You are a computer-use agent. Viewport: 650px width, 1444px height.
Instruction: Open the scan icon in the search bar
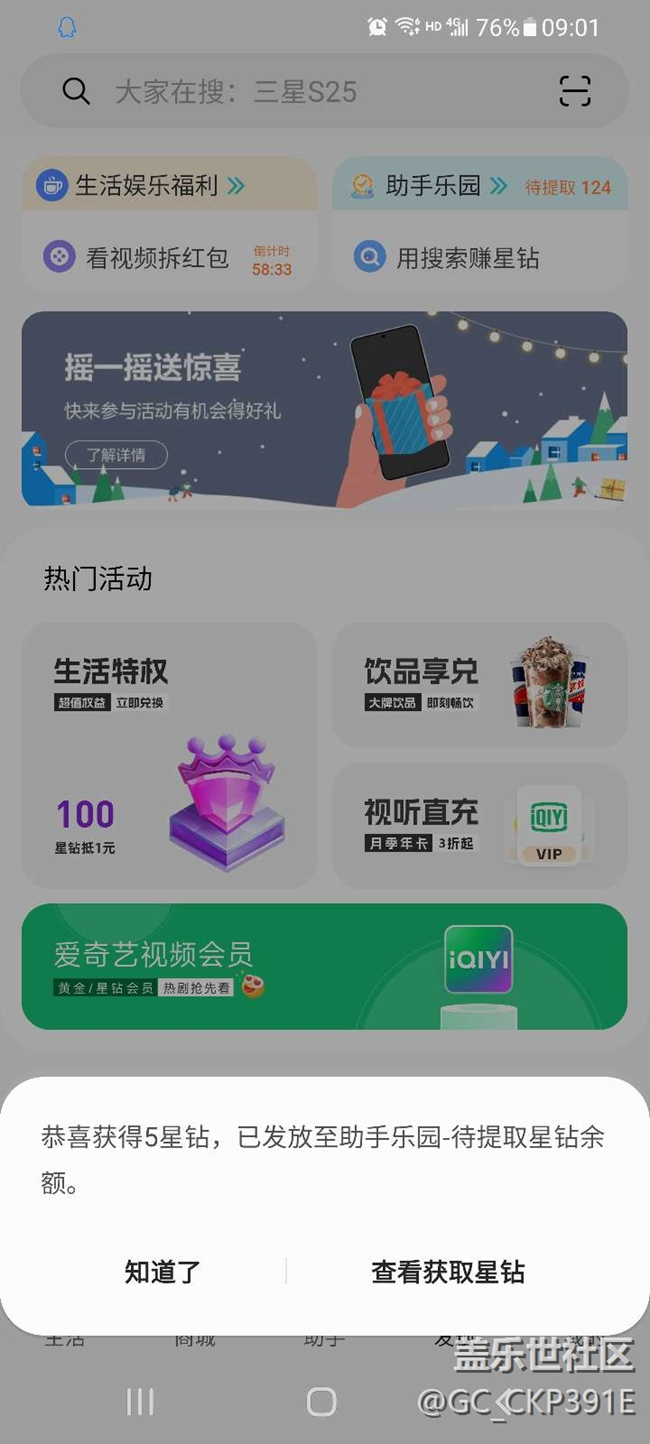(575, 92)
